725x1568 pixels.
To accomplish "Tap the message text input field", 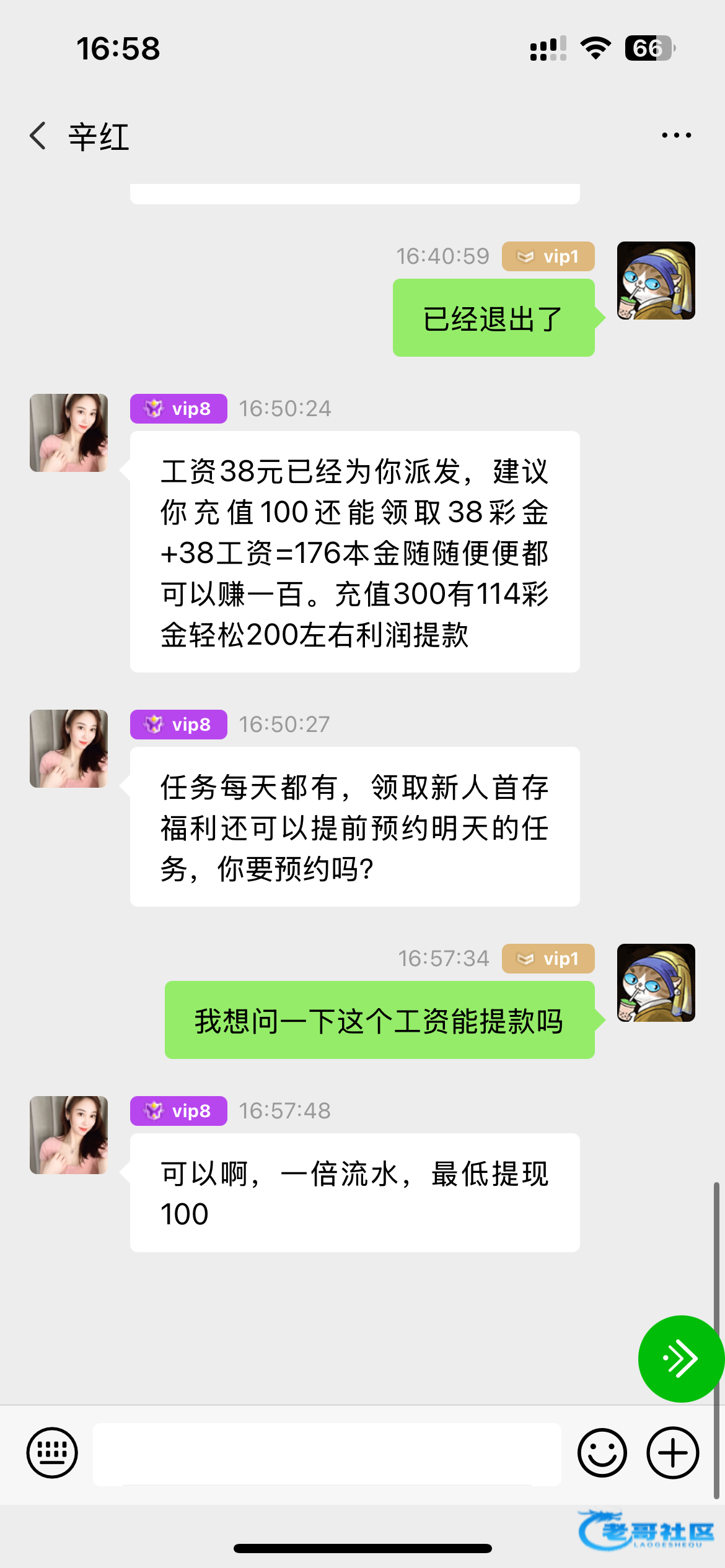I will pyautogui.click(x=327, y=1453).
